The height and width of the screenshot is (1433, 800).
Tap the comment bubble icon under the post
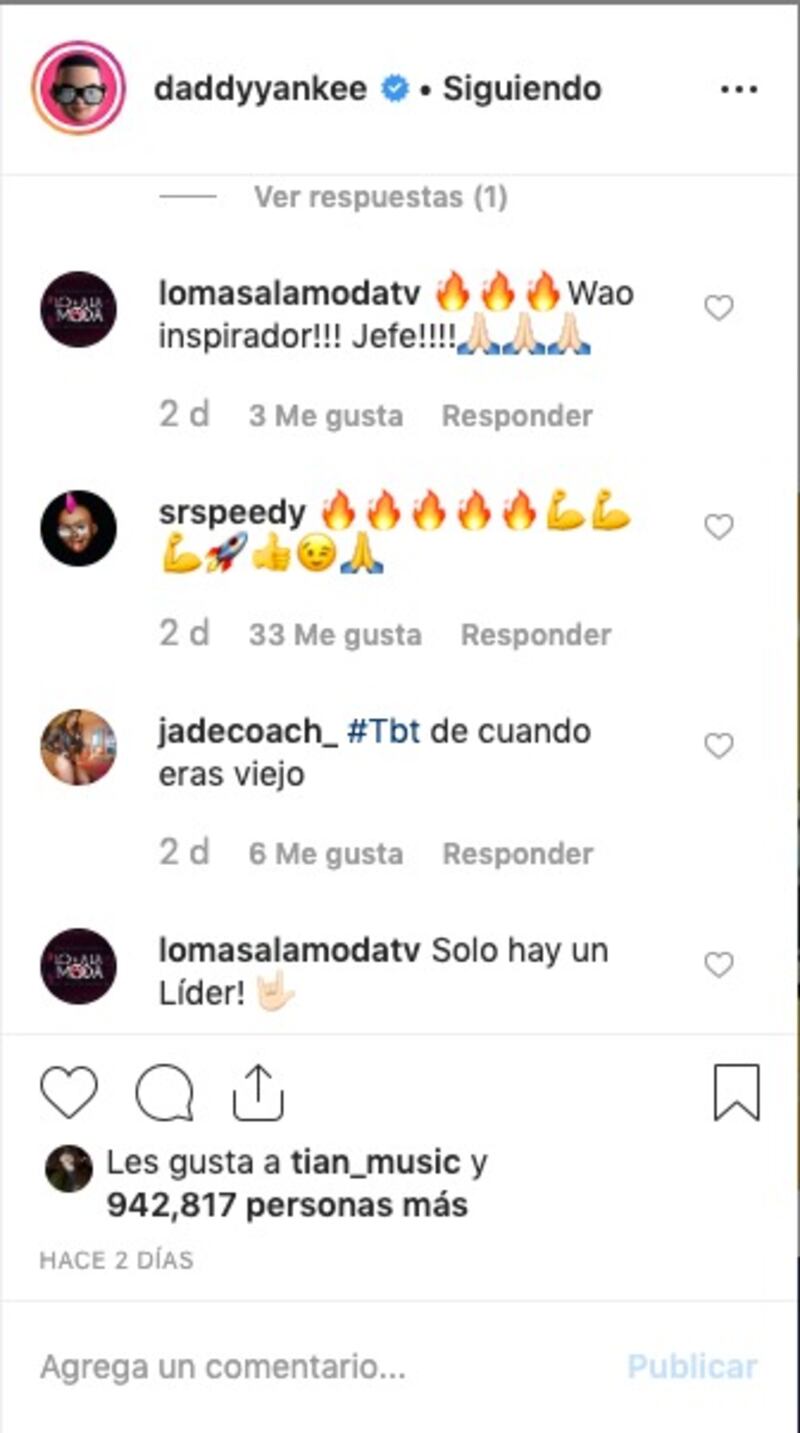(x=164, y=1092)
